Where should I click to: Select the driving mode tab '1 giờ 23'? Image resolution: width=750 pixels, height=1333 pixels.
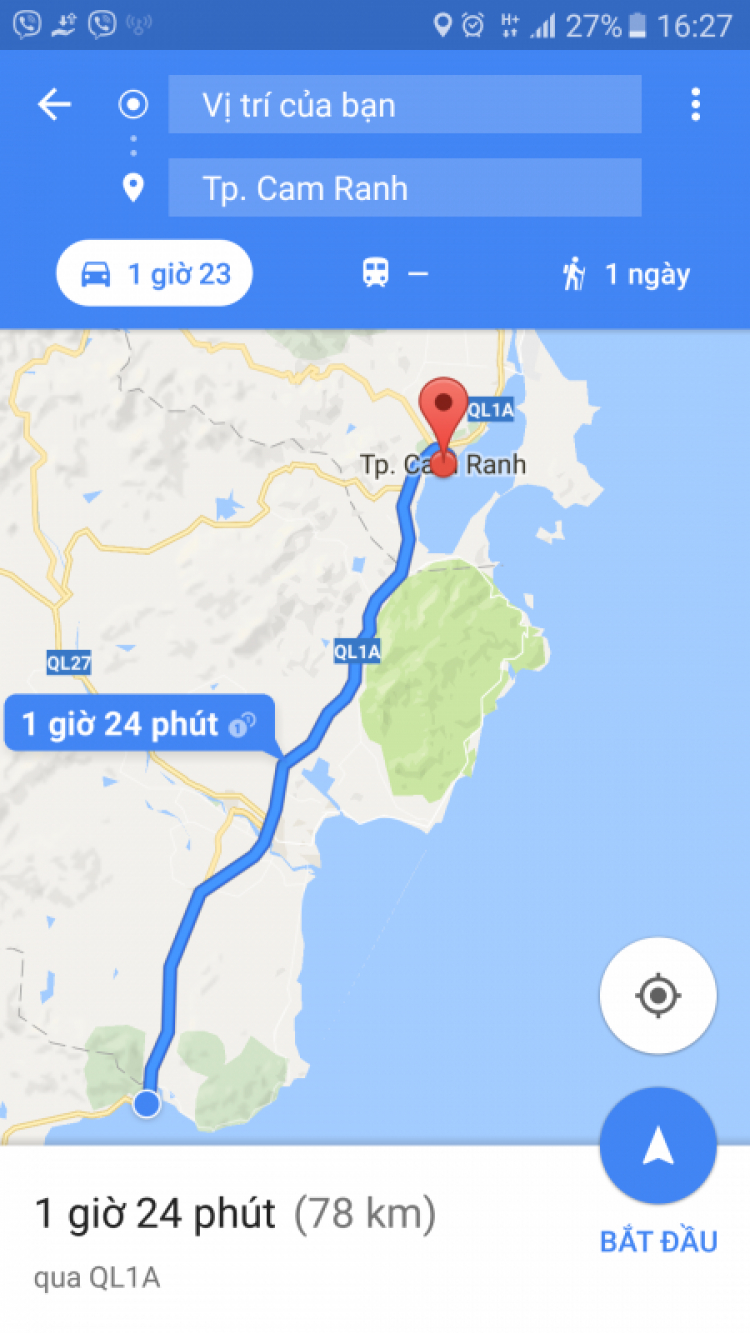coord(154,273)
